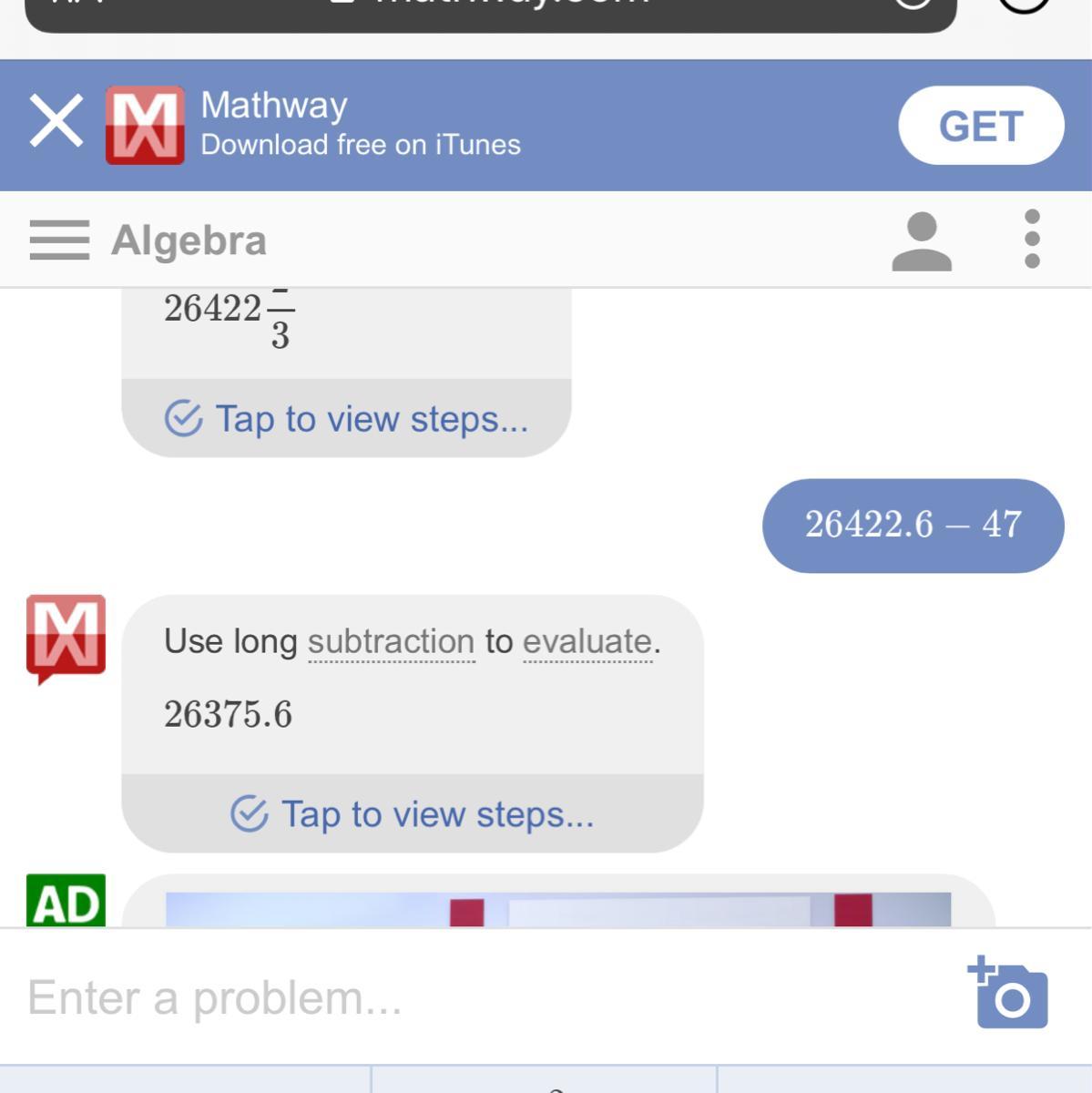The image size is (1092, 1093).
Task: Dismiss the Mathway app download banner
Action: point(56,122)
